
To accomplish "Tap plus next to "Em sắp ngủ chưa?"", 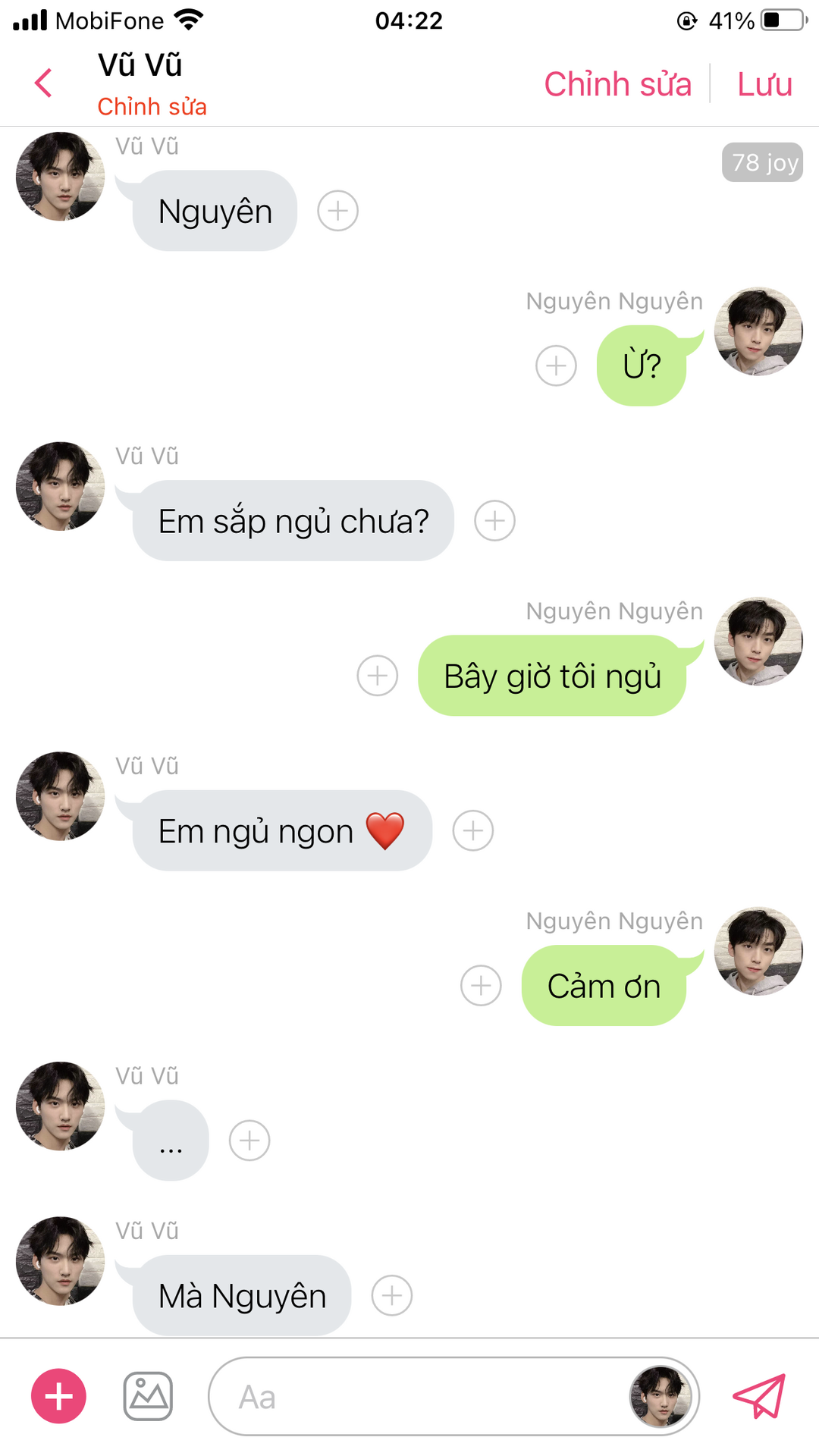I will pyautogui.click(x=494, y=521).
